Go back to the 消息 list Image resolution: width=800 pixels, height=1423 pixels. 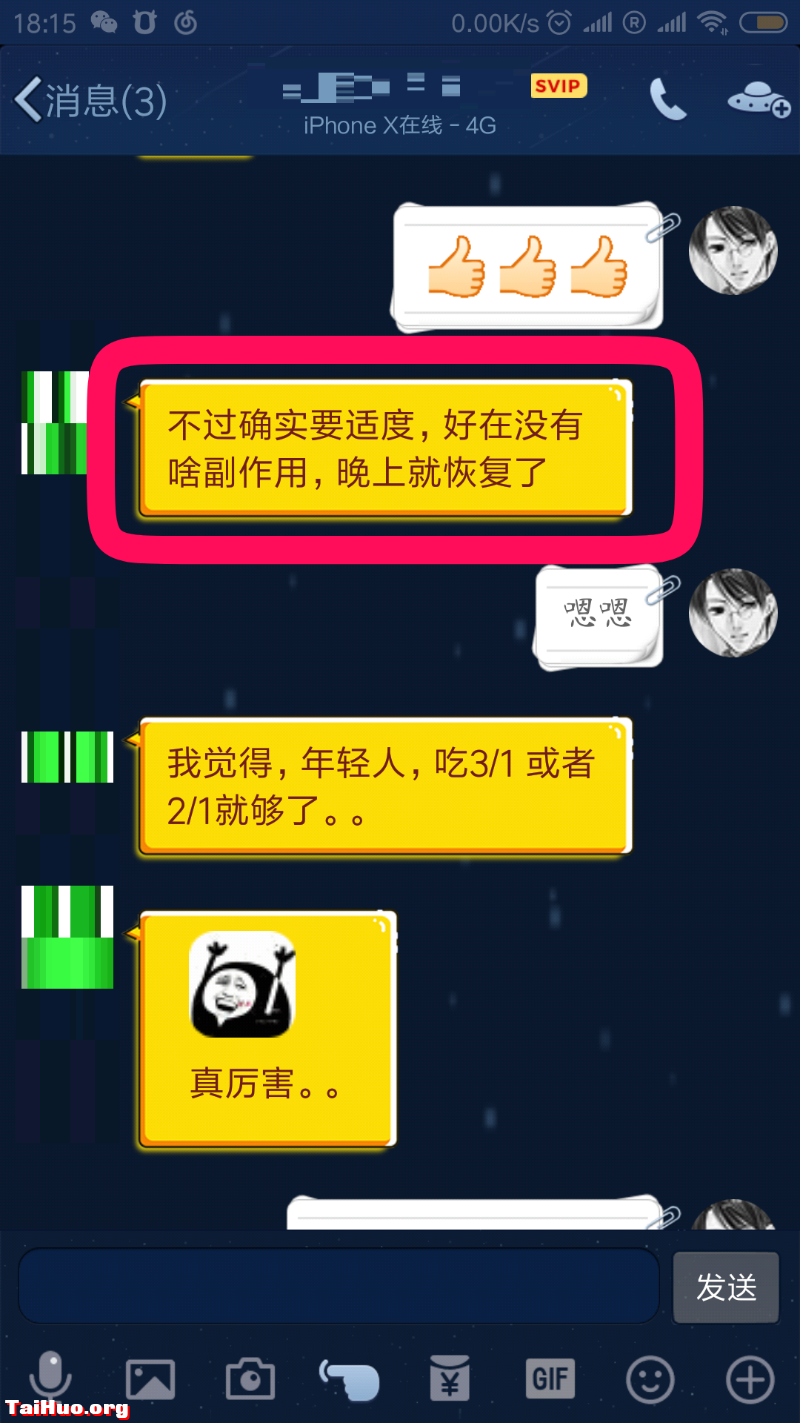pyautogui.click(x=90, y=100)
